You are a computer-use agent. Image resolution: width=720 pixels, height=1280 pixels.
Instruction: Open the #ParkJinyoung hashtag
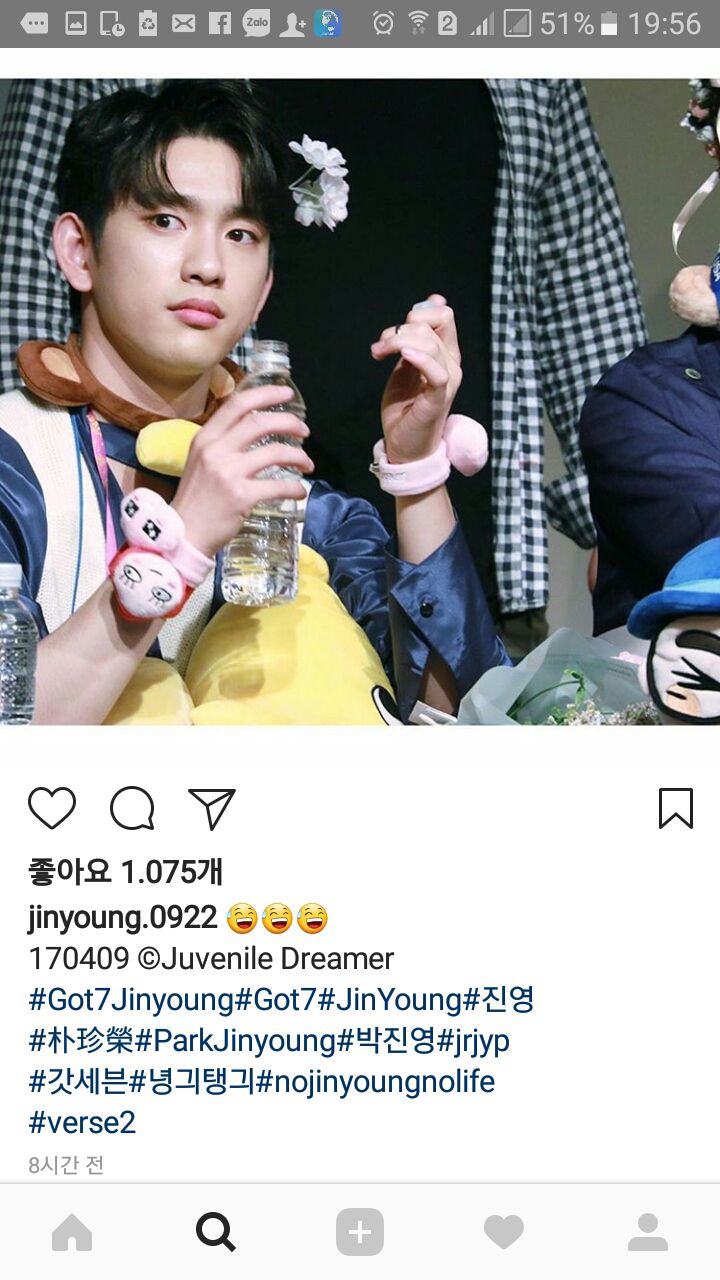point(236,1040)
